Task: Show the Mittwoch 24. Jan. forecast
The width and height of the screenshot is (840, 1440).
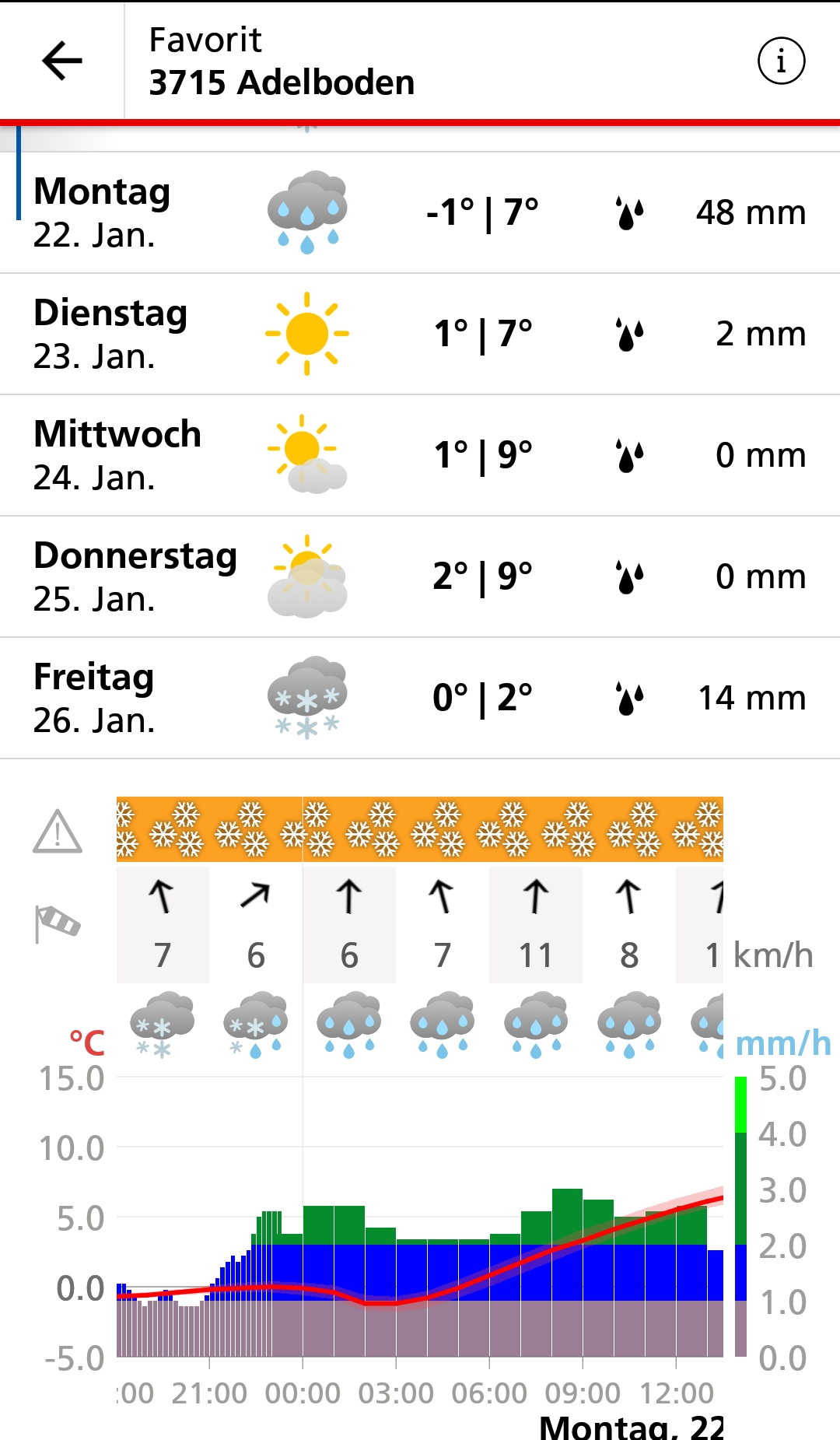Action: (420, 455)
